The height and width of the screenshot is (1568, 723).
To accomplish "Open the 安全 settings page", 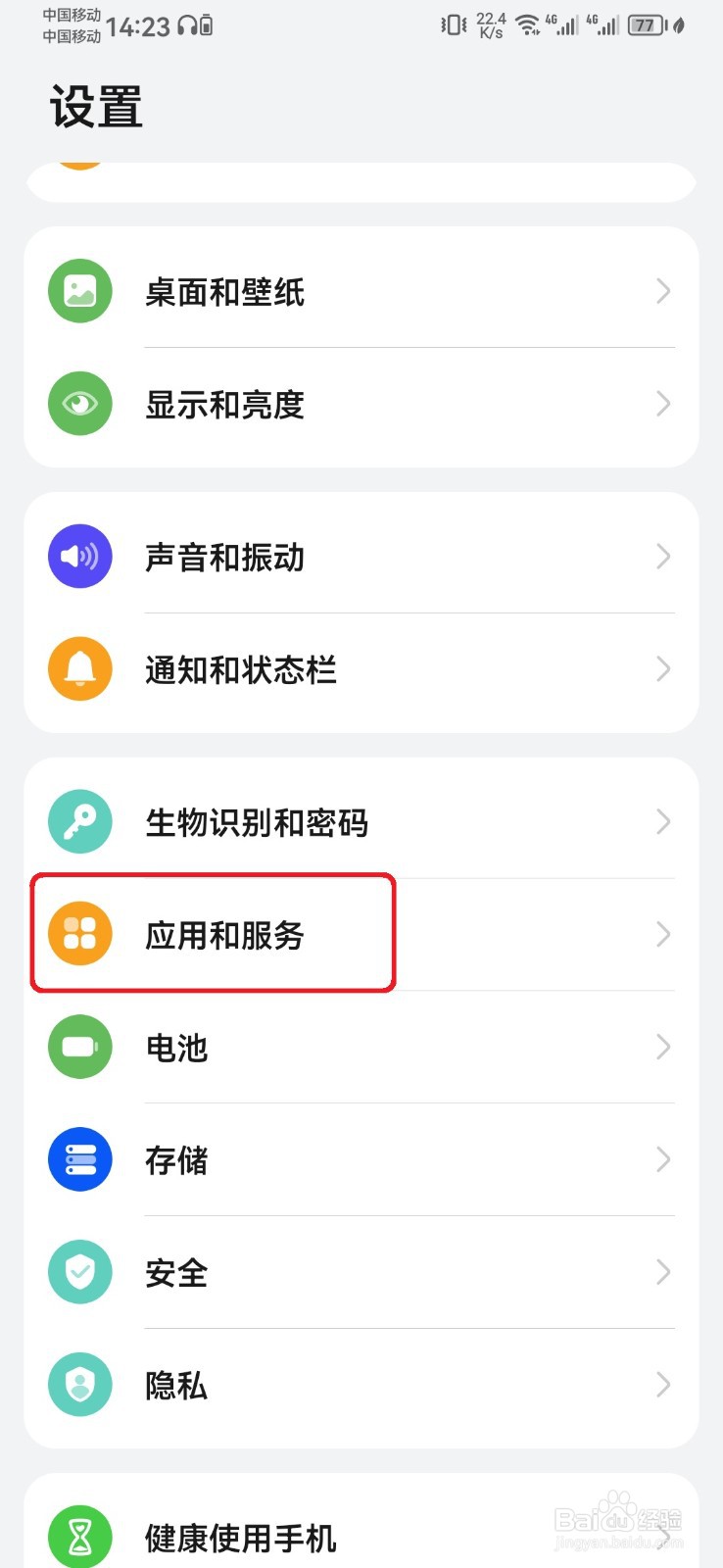I will tap(361, 1272).
